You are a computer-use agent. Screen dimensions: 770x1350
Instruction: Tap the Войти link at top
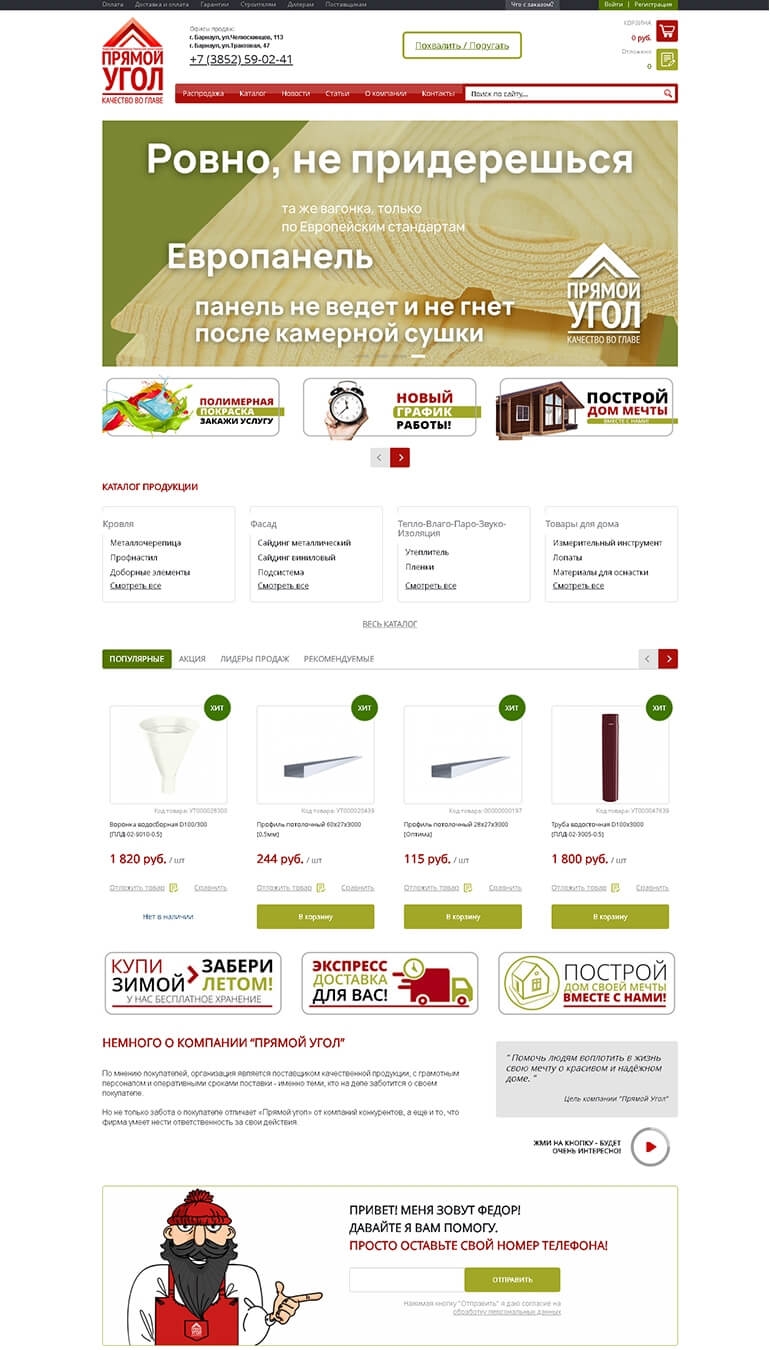tap(613, 5)
